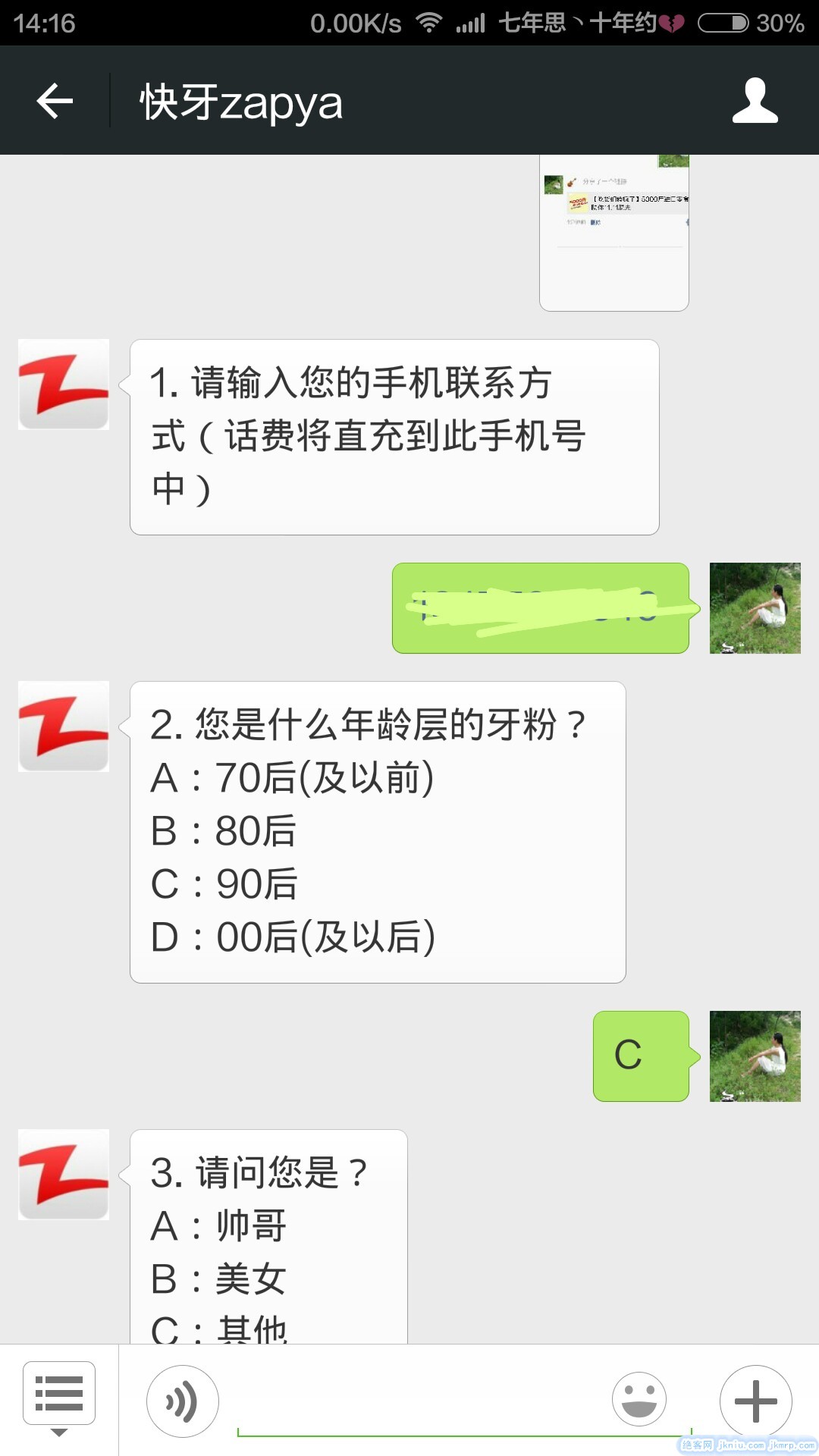Switch to voice message input

[182, 1401]
